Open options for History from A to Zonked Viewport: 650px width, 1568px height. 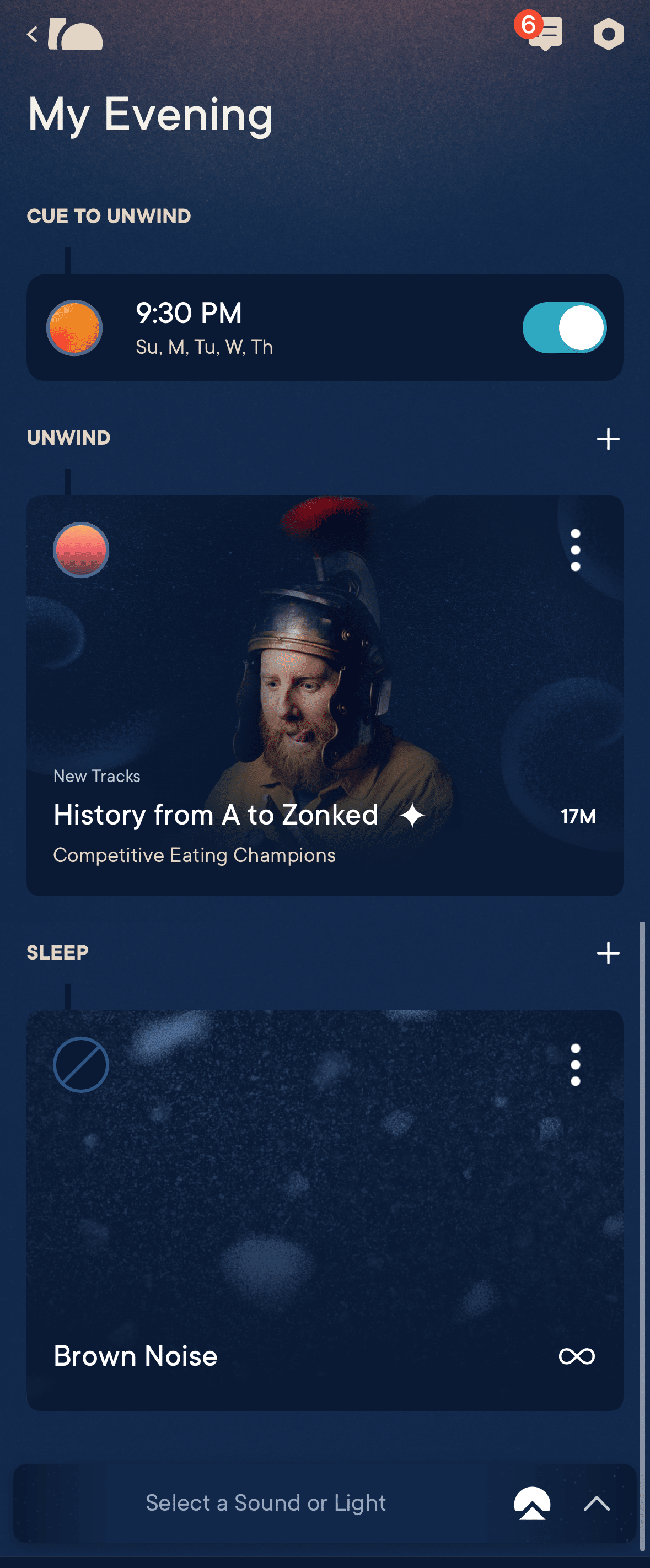pos(575,550)
